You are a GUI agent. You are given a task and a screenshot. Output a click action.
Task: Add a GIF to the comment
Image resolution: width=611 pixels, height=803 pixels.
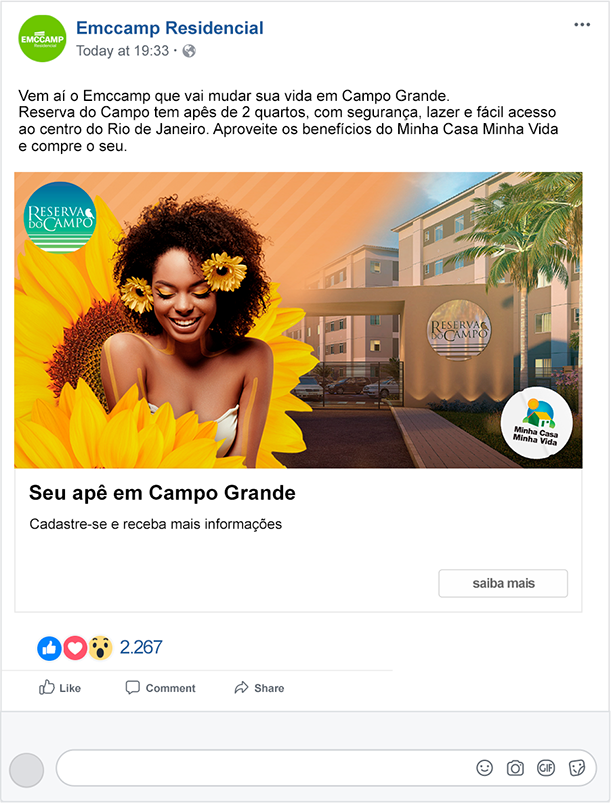pos(546,768)
